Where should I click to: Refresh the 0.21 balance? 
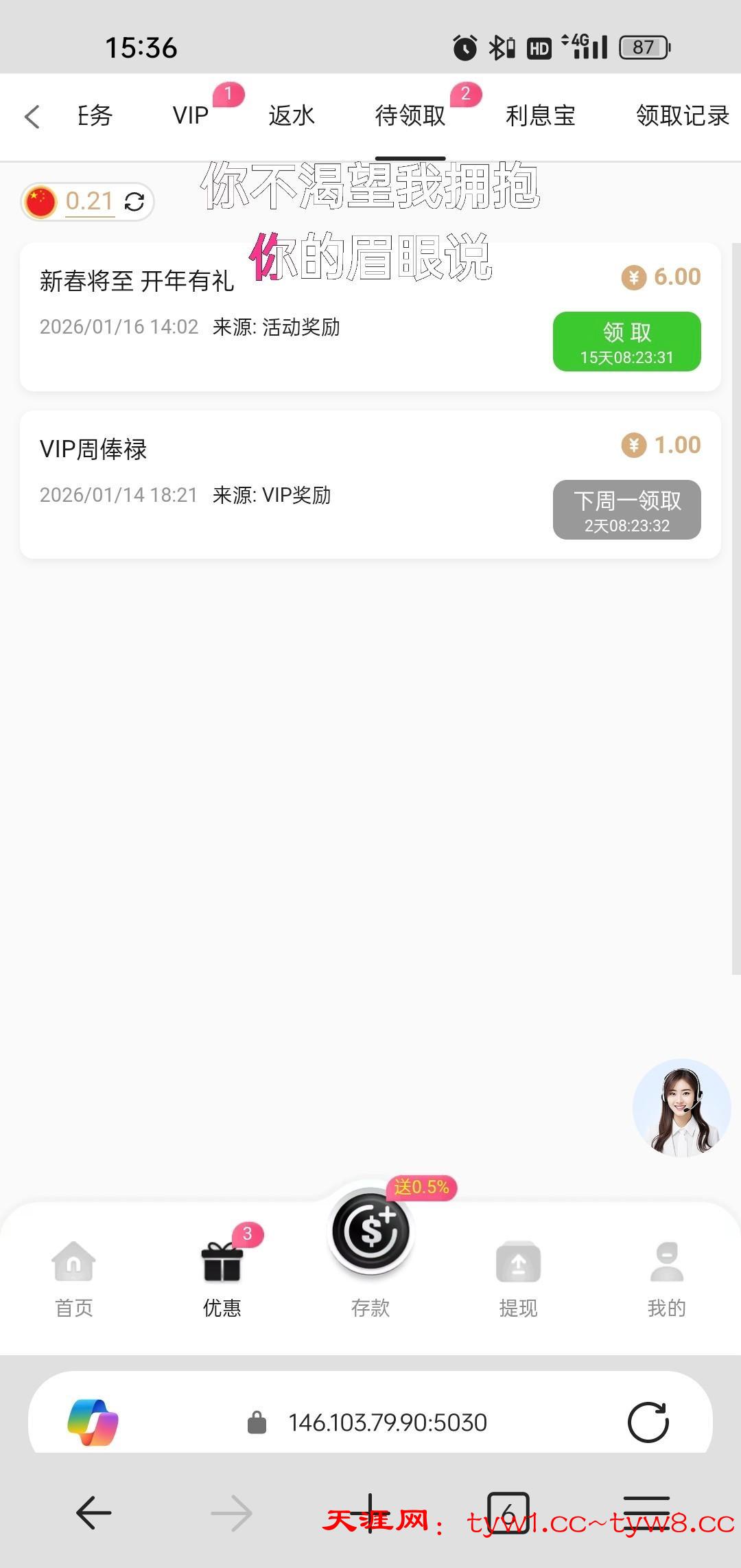click(x=134, y=202)
